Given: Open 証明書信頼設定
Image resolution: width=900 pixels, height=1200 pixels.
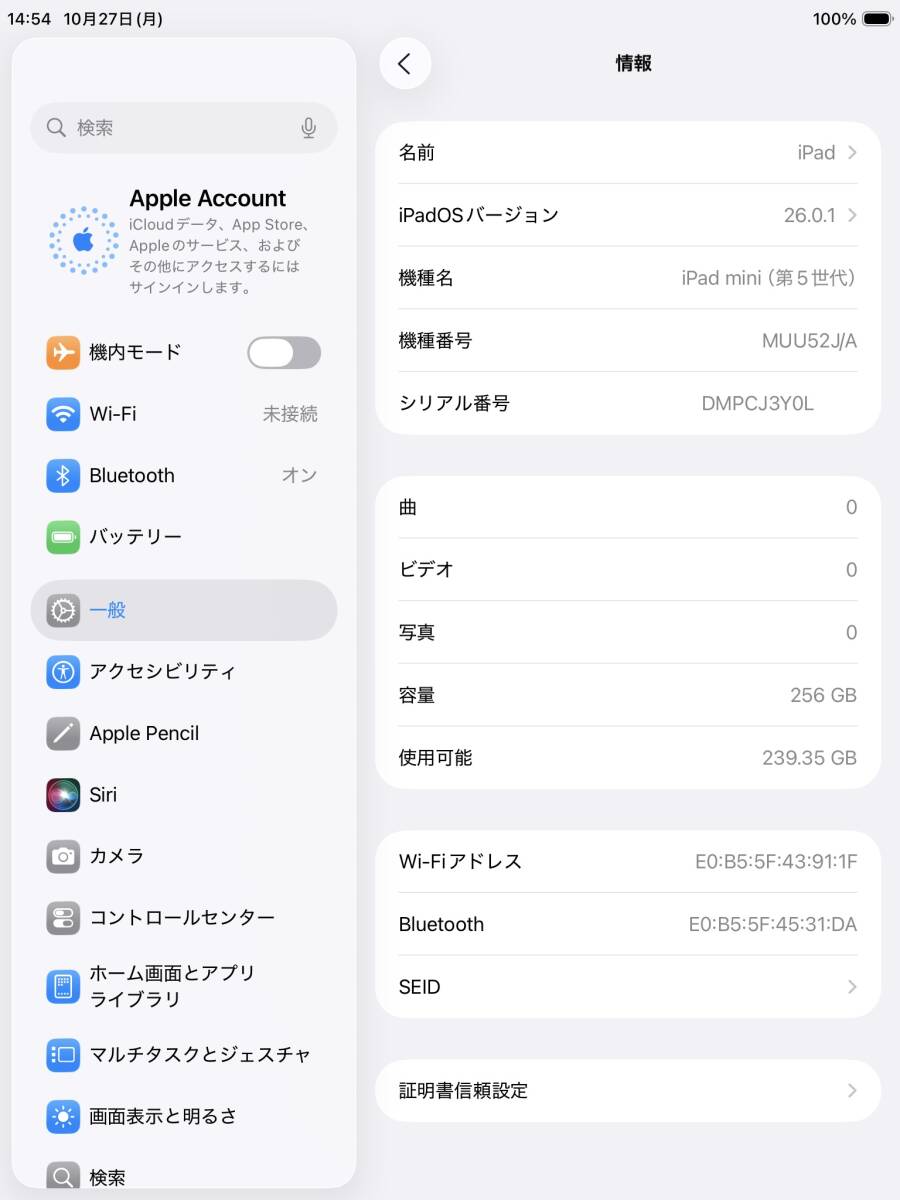Looking at the screenshot, I should (627, 1090).
